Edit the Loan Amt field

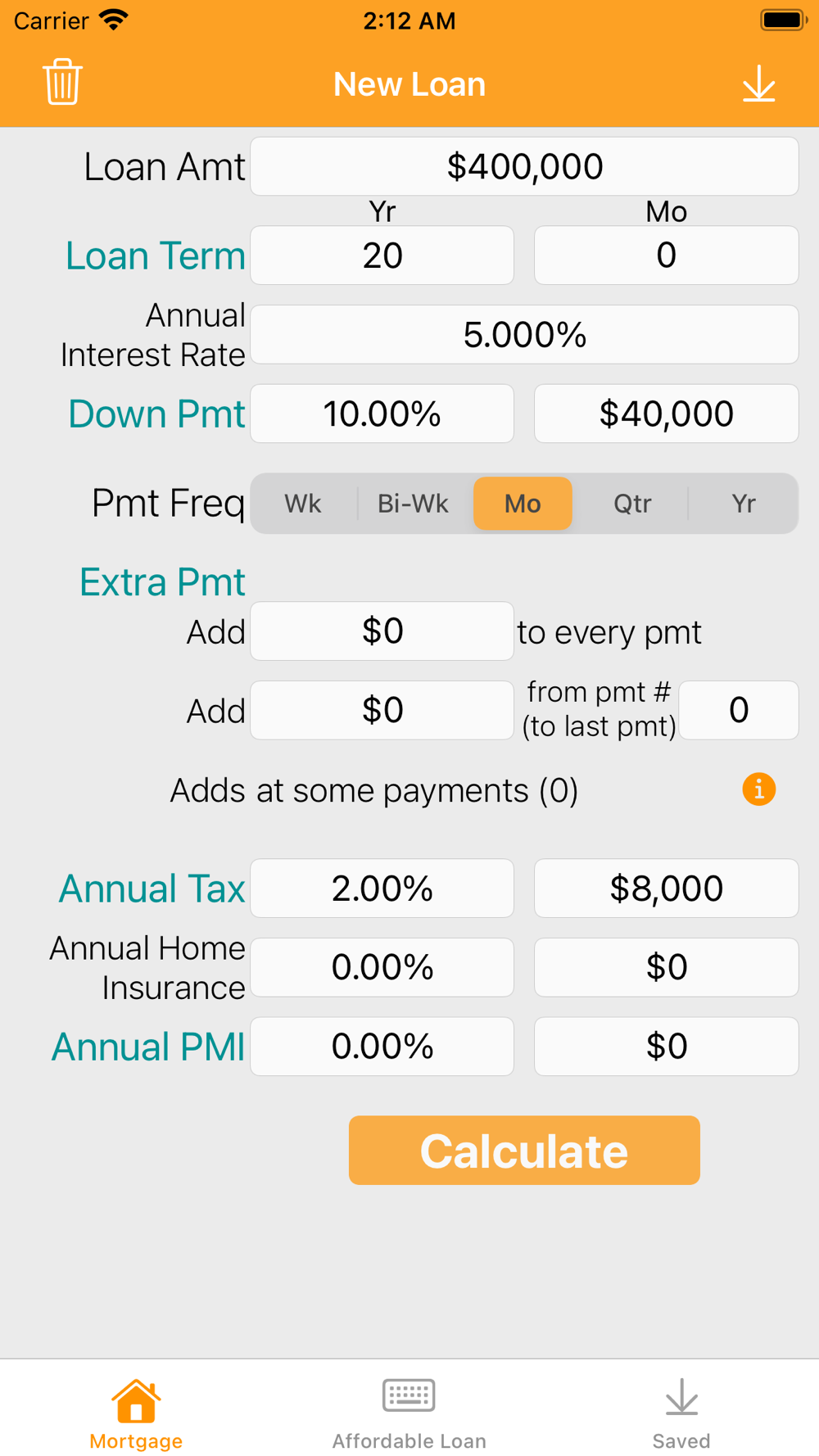tap(524, 166)
